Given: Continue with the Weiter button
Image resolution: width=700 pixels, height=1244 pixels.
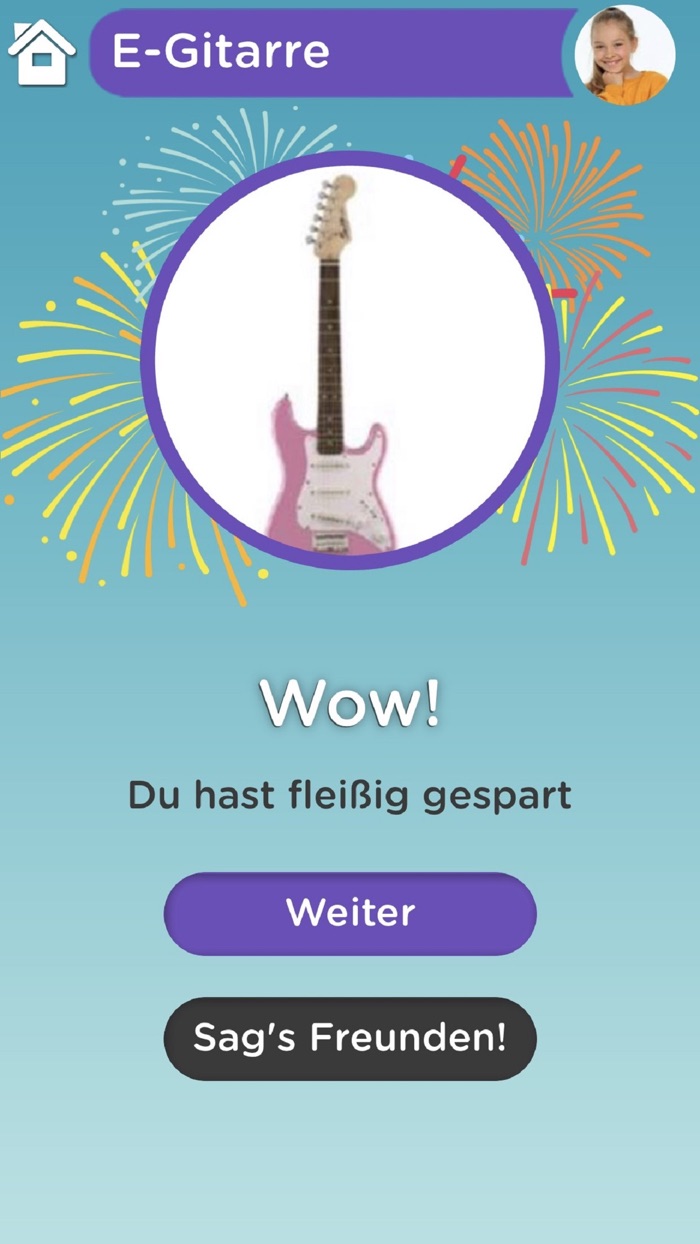Looking at the screenshot, I should point(350,913).
